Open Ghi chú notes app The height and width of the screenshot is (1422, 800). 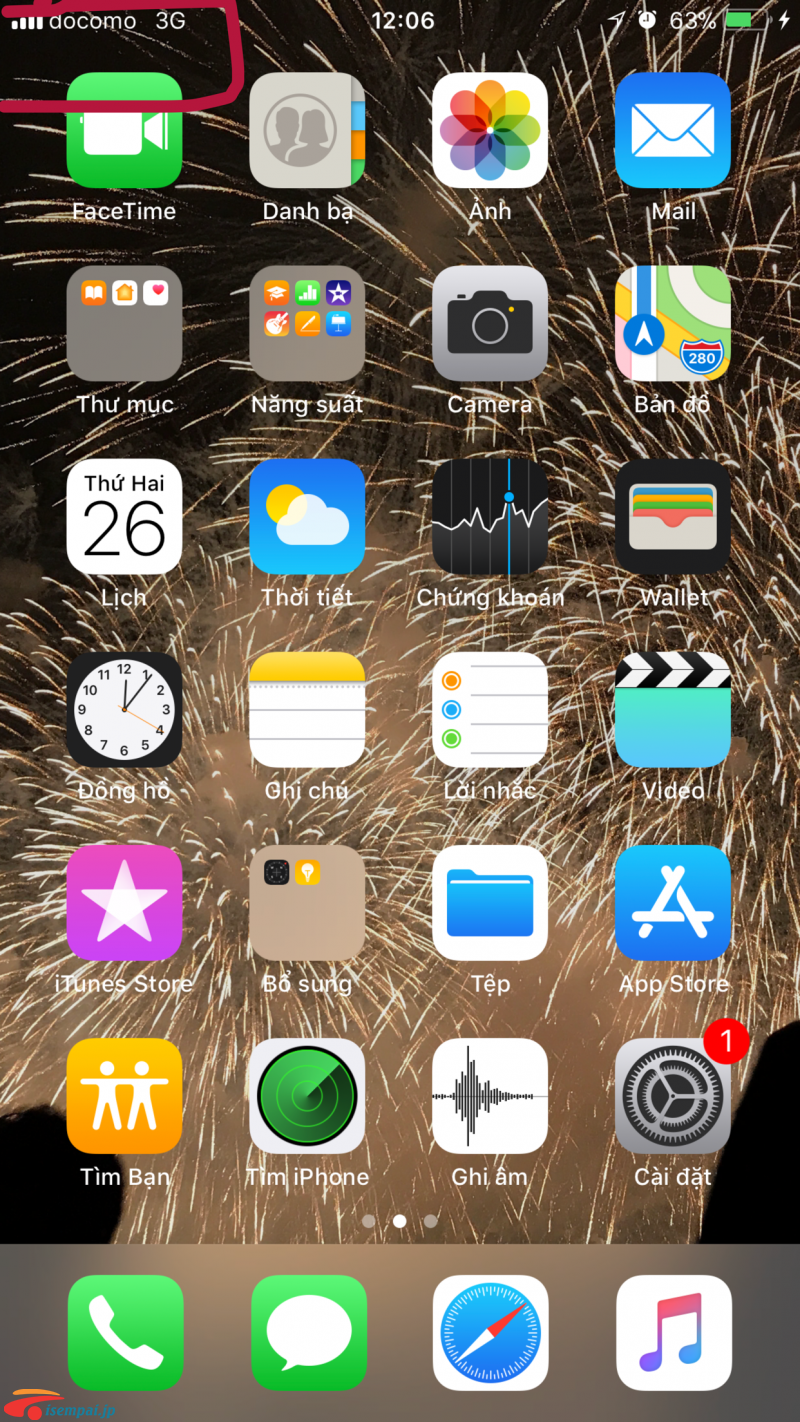point(307,710)
